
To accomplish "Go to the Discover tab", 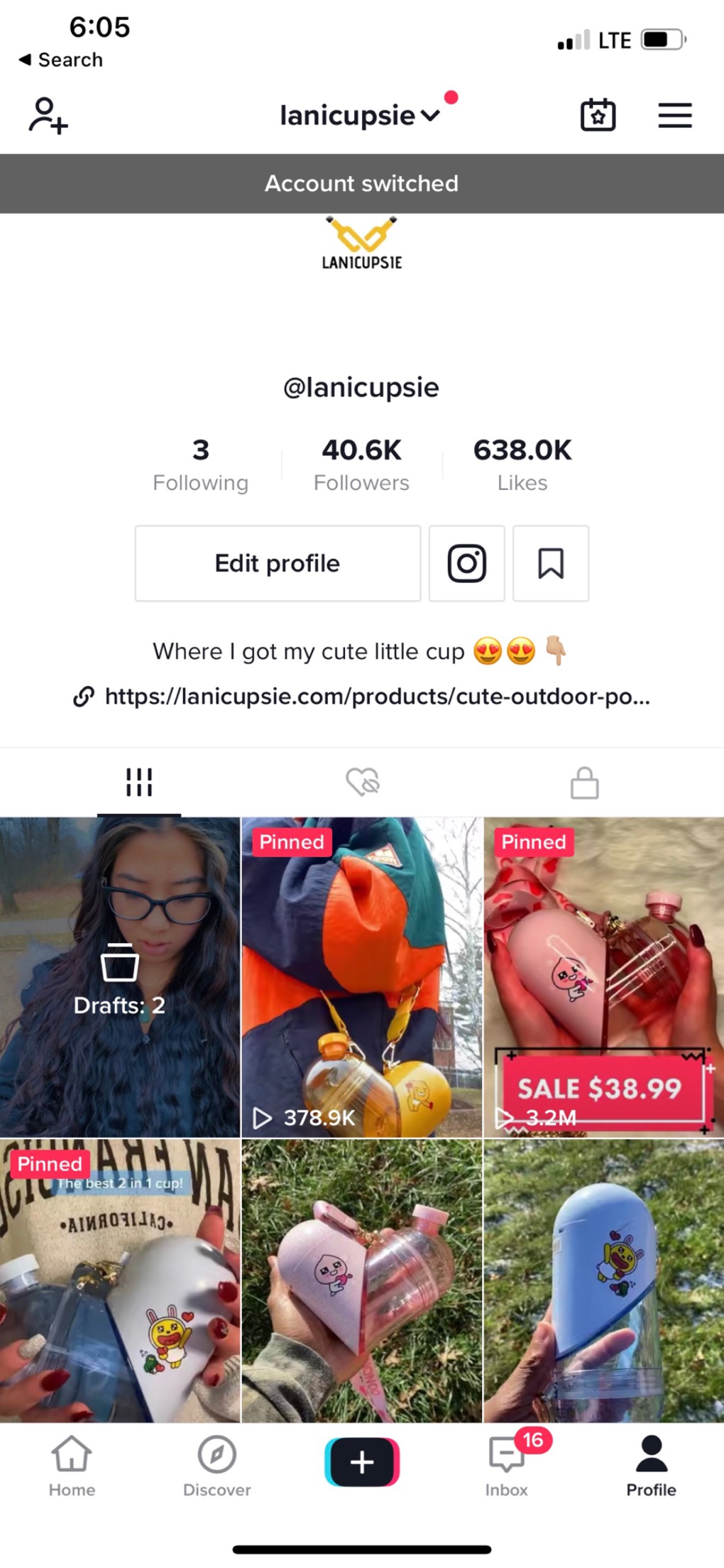I will tap(216, 1466).
